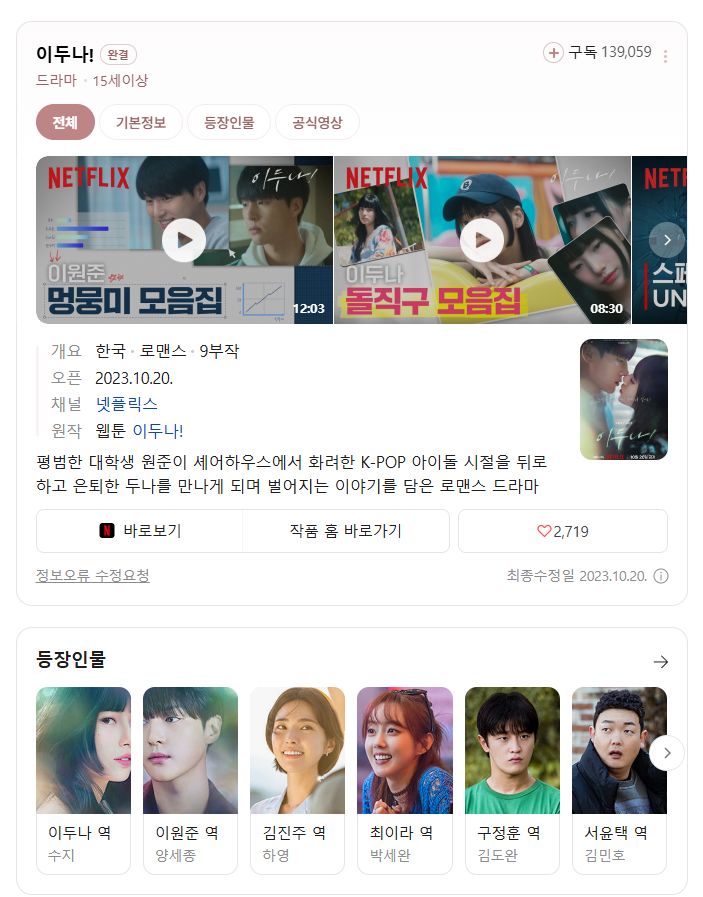
Task: Play the 멍뭉미 모음집 video
Action: (184, 240)
